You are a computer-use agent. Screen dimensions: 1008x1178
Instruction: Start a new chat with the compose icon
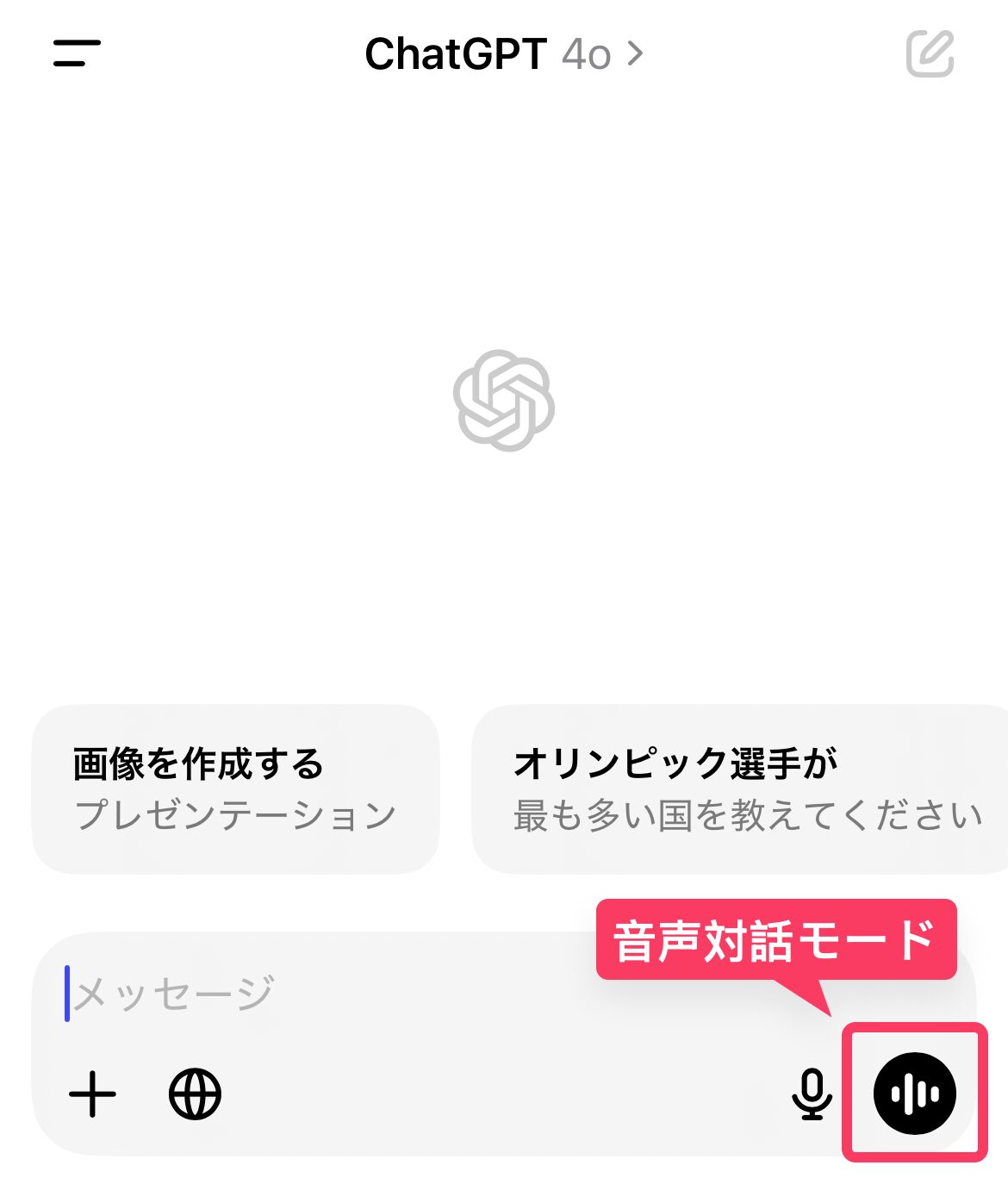(x=930, y=54)
